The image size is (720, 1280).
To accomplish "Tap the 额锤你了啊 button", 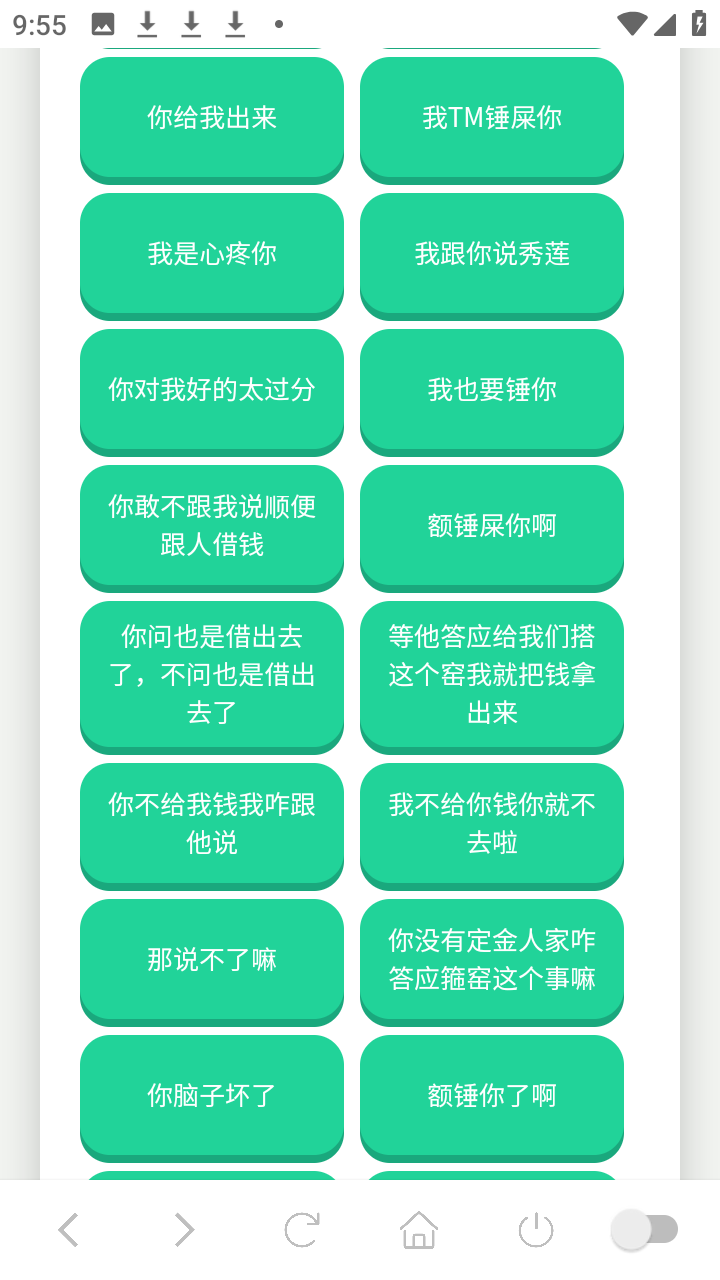I will (491, 1096).
